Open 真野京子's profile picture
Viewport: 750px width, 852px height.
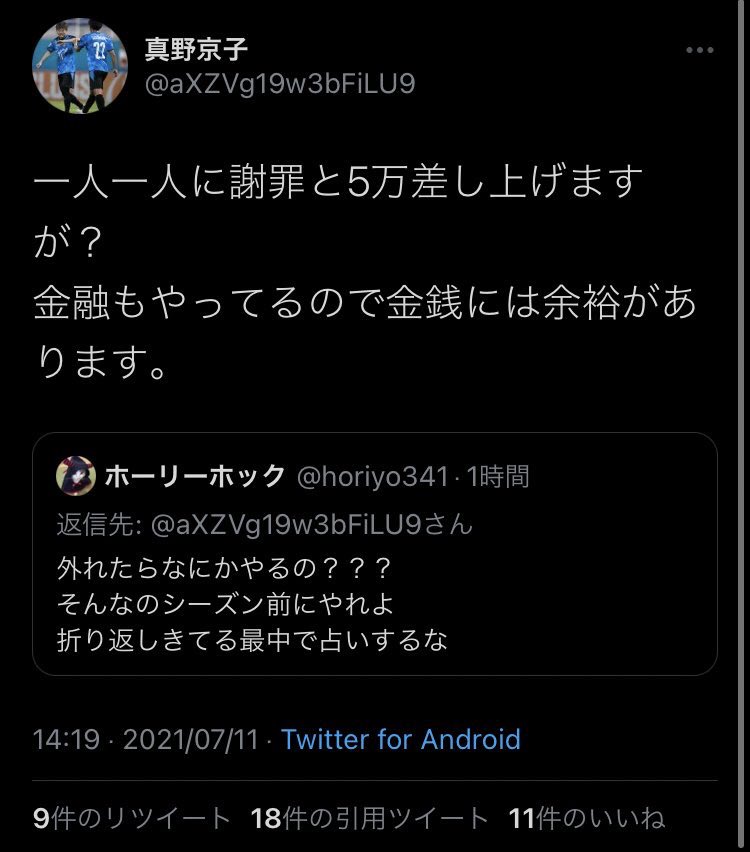point(80,66)
